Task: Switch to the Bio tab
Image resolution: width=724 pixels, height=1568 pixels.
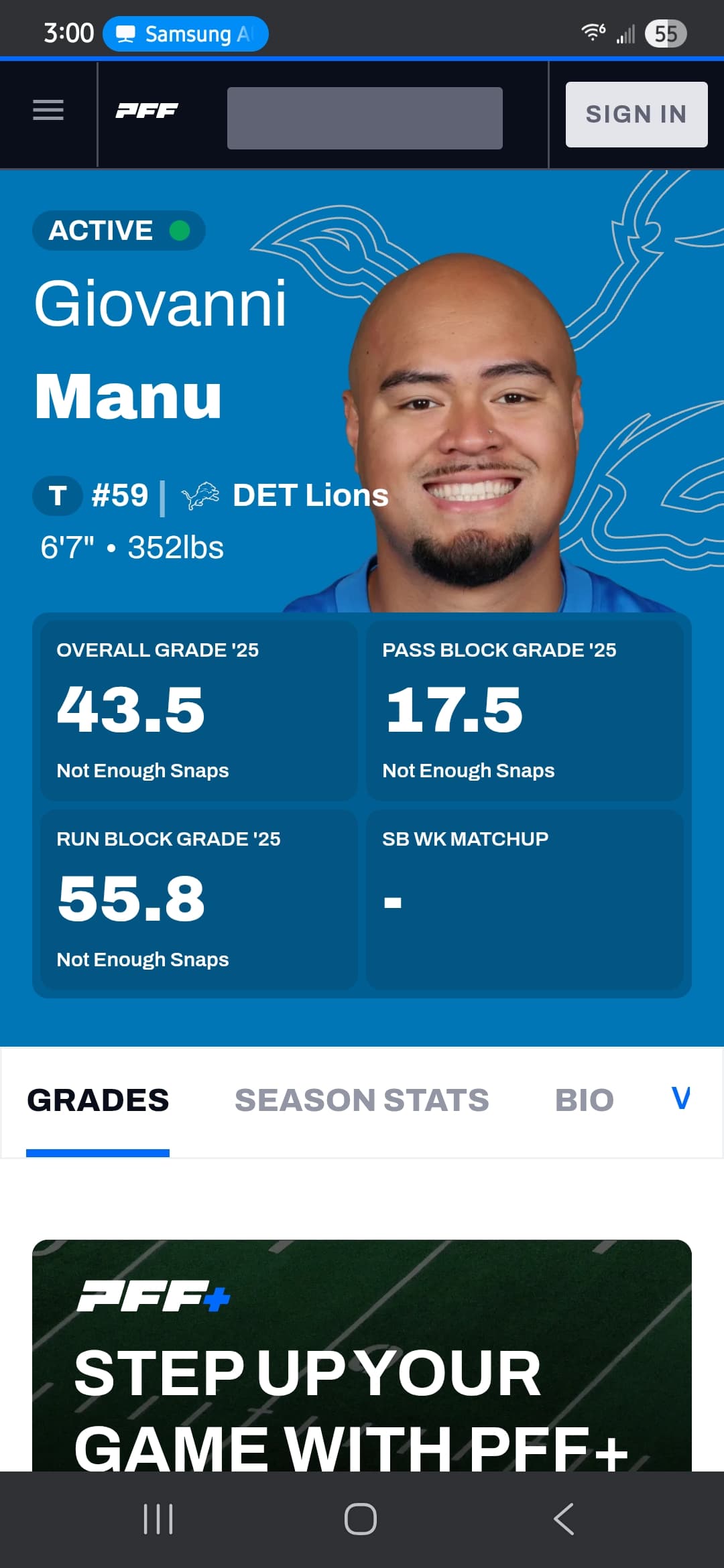Action: tap(584, 1100)
